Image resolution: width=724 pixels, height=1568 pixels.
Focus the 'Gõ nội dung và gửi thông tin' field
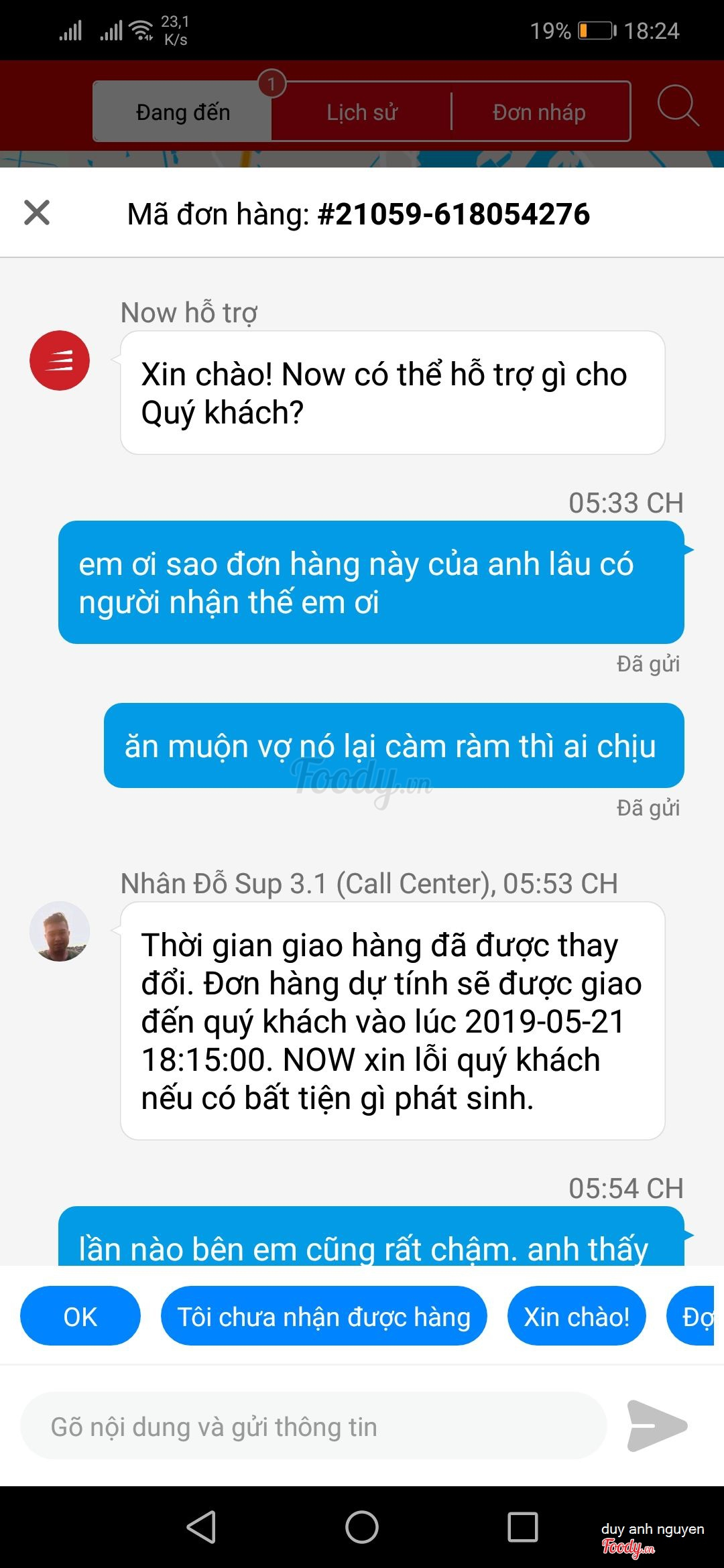[x=313, y=1427]
